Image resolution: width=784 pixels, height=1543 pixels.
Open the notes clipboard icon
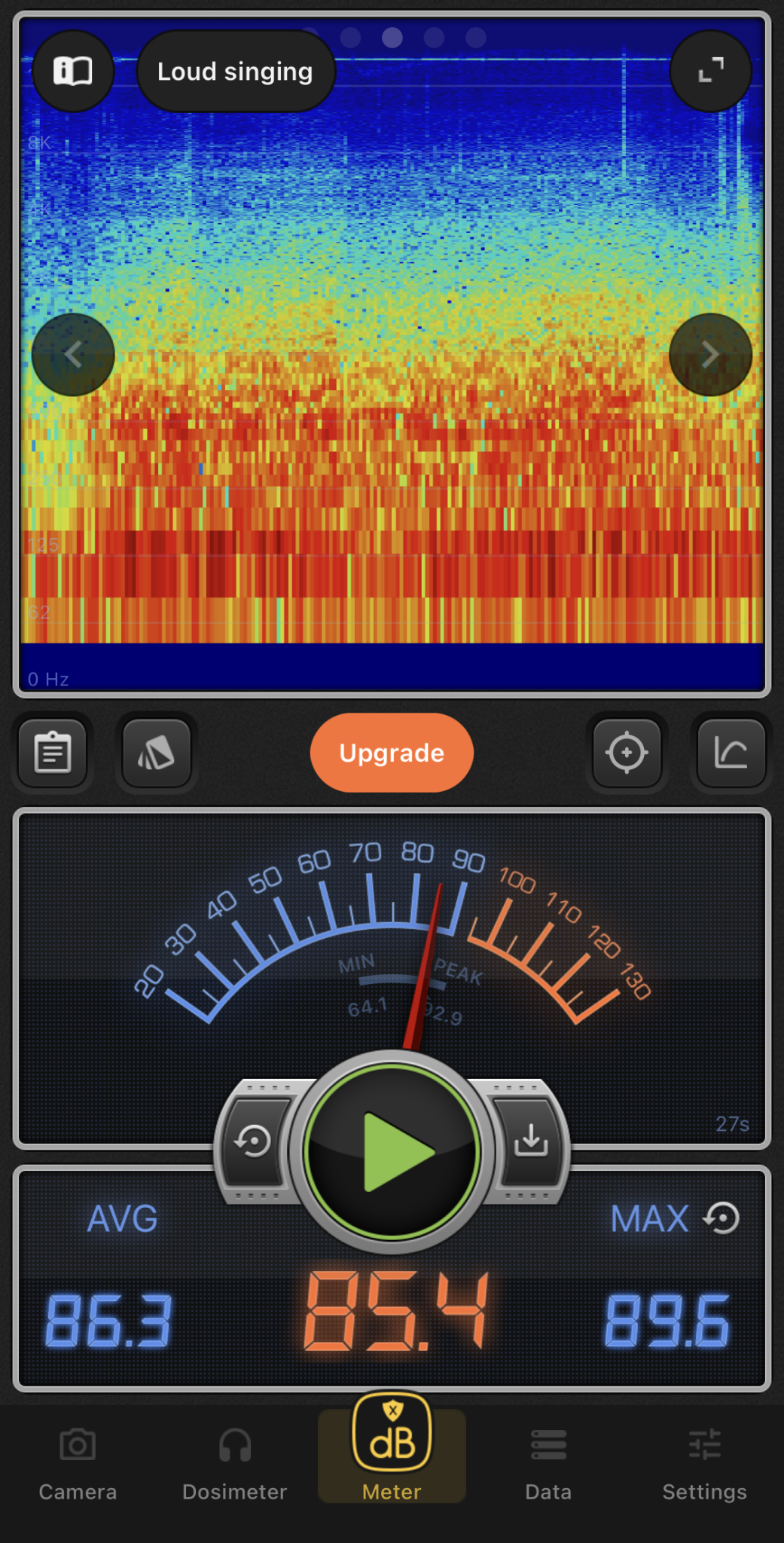(x=53, y=753)
